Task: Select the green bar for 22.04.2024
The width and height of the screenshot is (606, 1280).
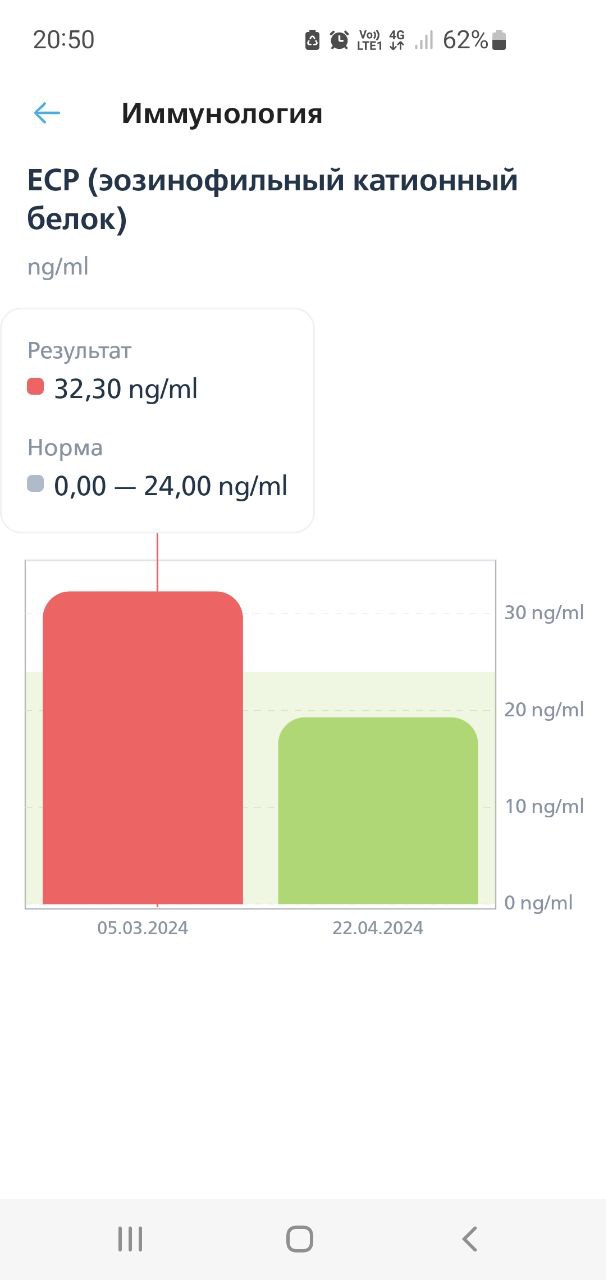Action: (x=378, y=811)
